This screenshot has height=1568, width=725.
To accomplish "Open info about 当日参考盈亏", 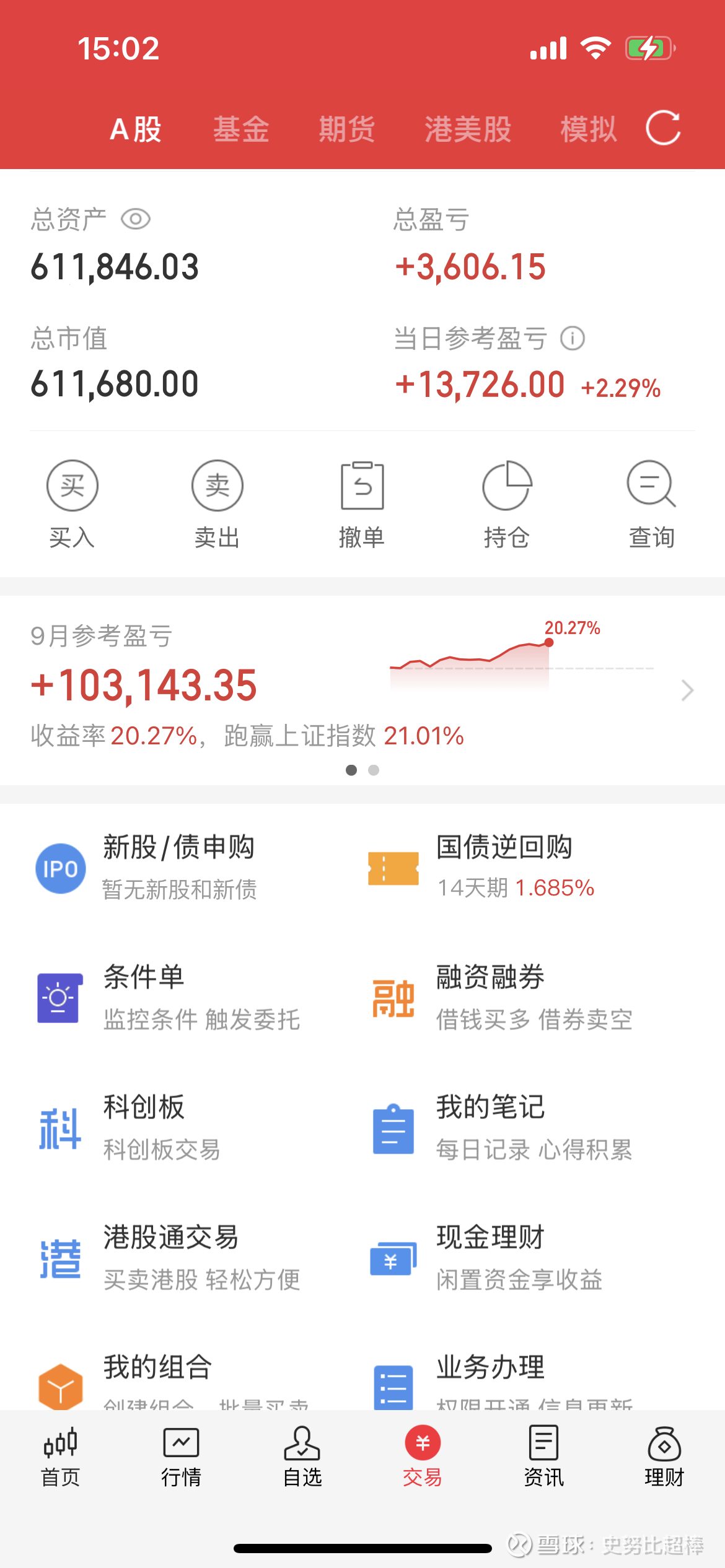I will [x=573, y=339].
